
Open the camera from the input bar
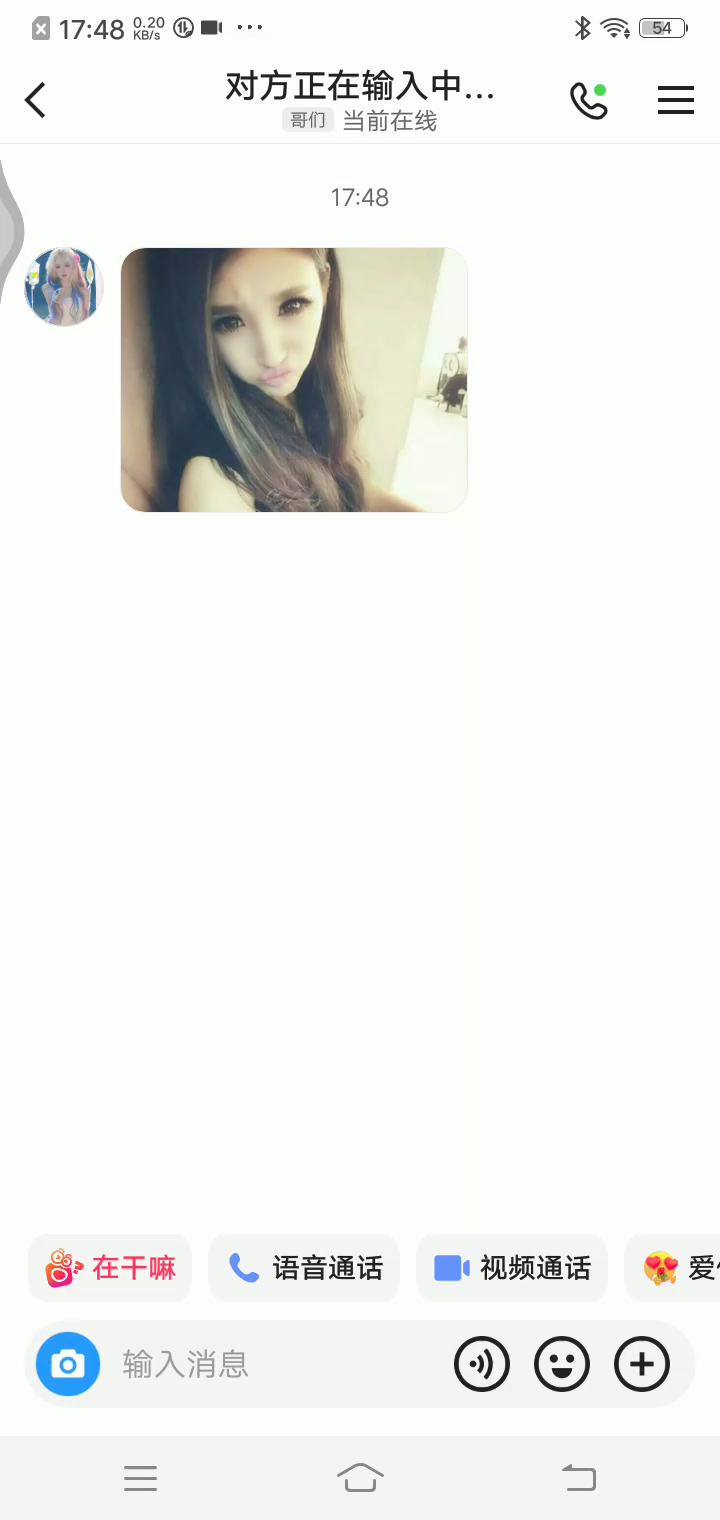pyautogui.click(x=68, y=1364)
